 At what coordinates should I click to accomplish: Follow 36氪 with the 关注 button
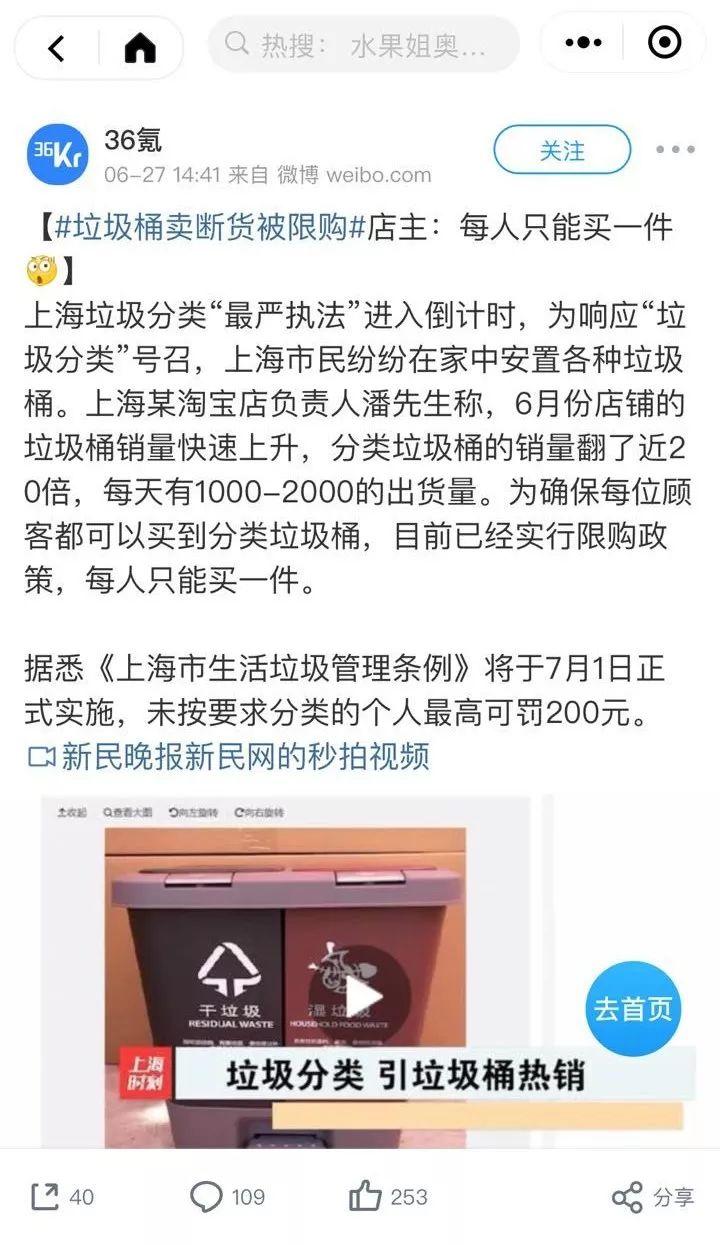pyautogui.click(x=562, y=151)
